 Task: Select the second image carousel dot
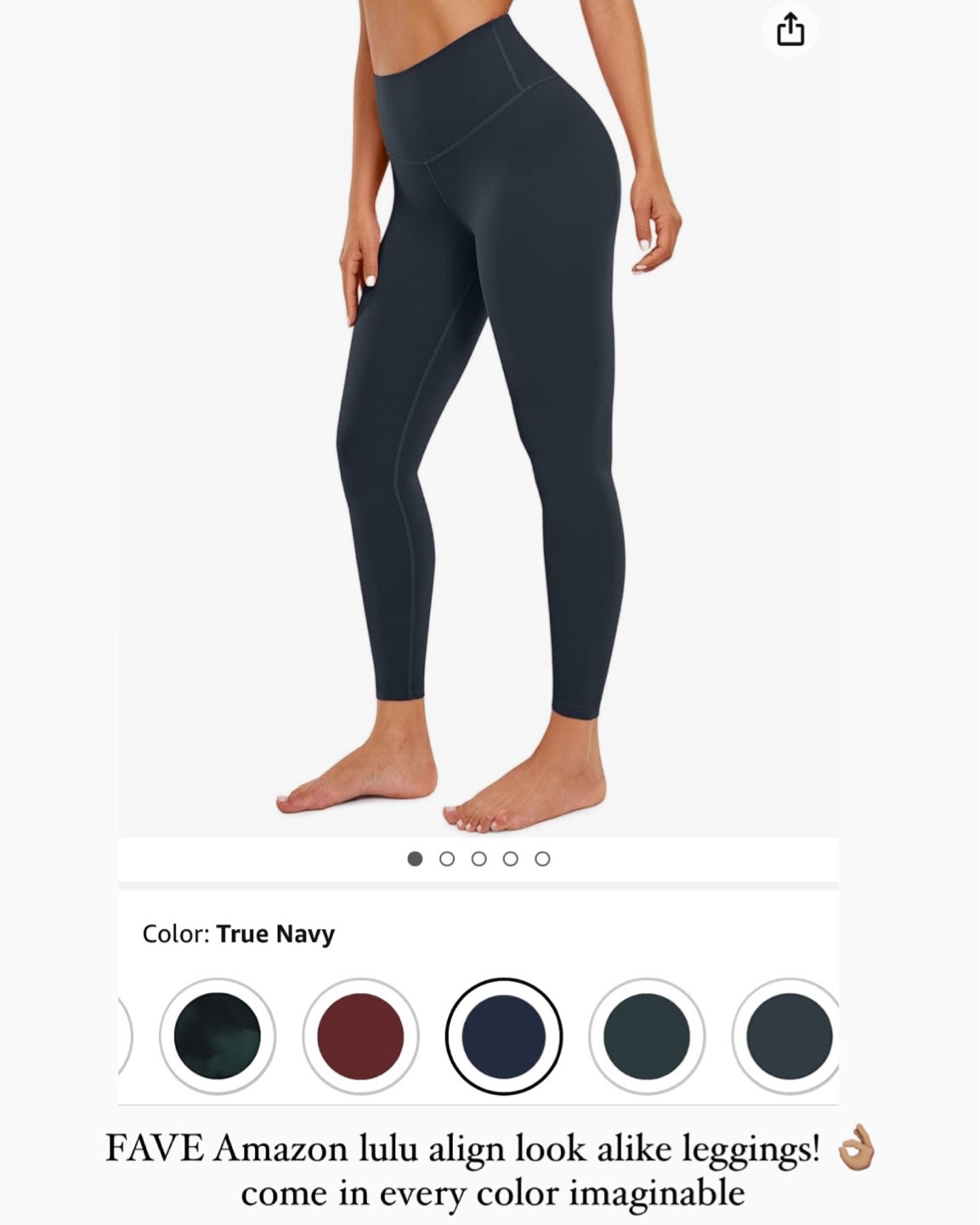tap(446, 859)
